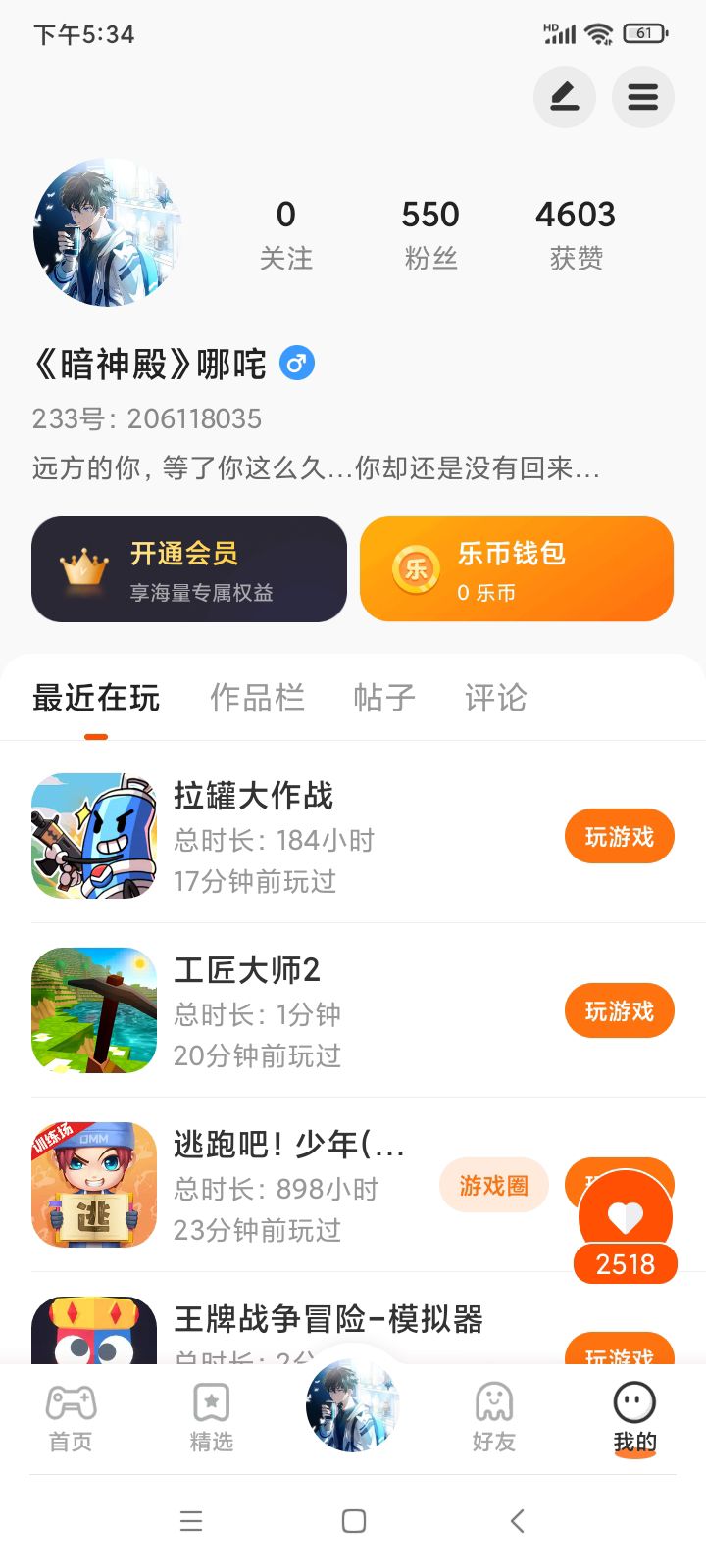
Task: Go to the 首页 tab
Action: tap(71, 1417)
